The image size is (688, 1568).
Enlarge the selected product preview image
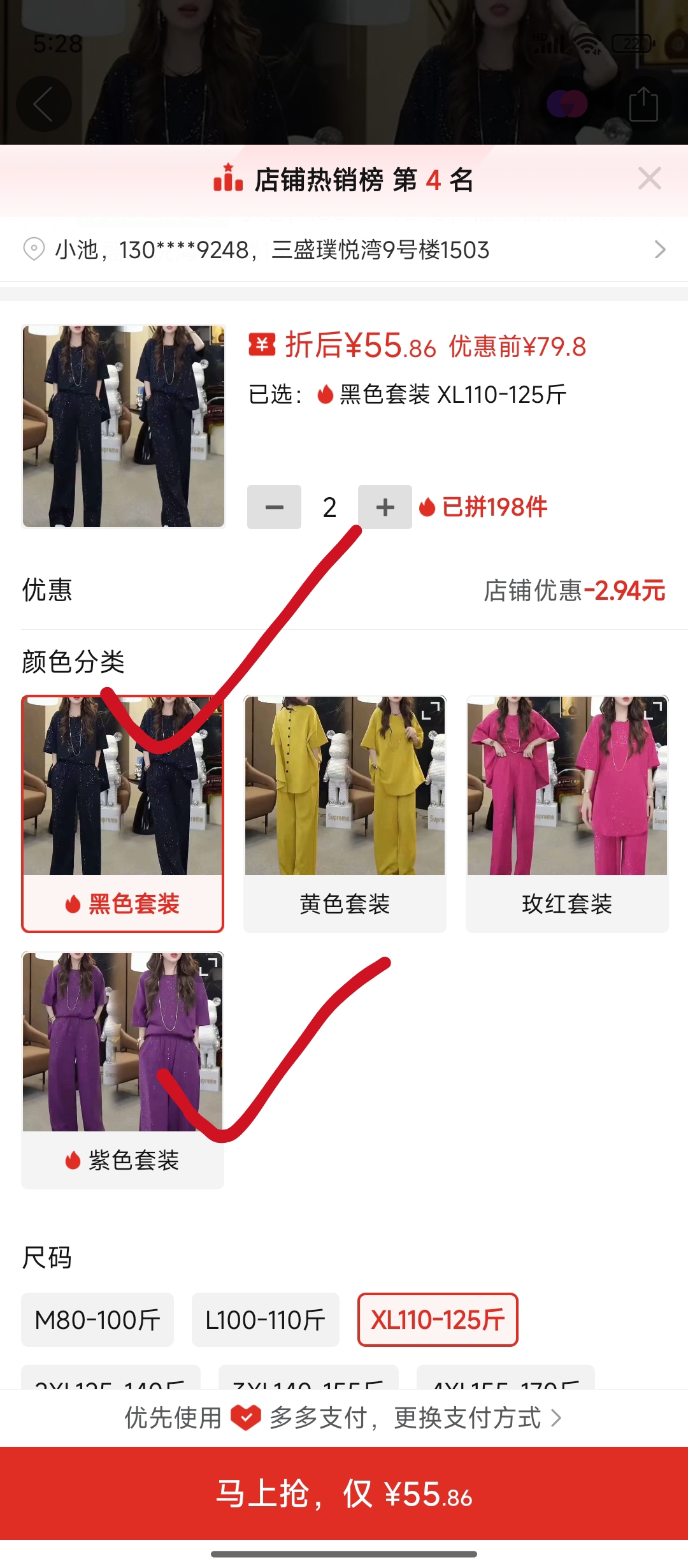124,426
